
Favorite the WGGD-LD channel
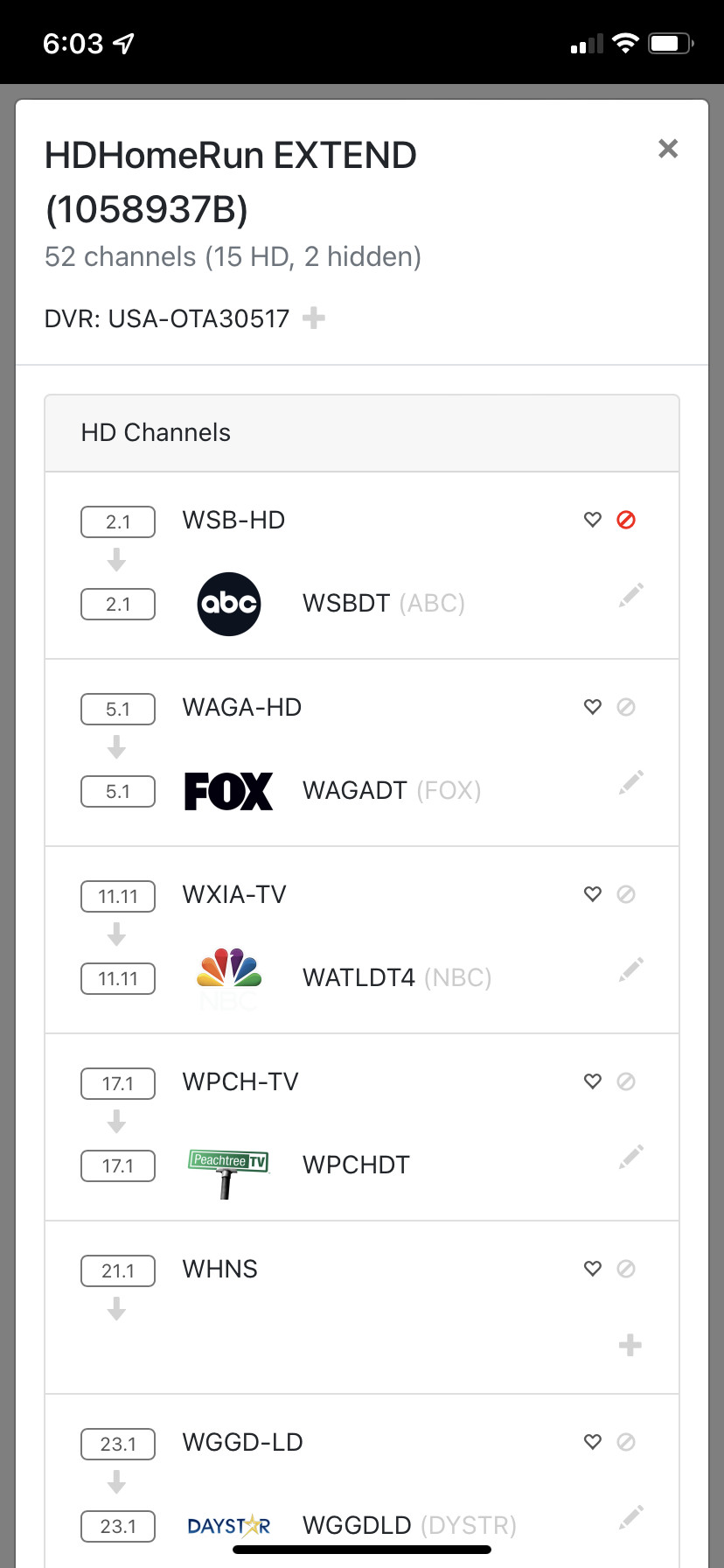point(593,1442)
